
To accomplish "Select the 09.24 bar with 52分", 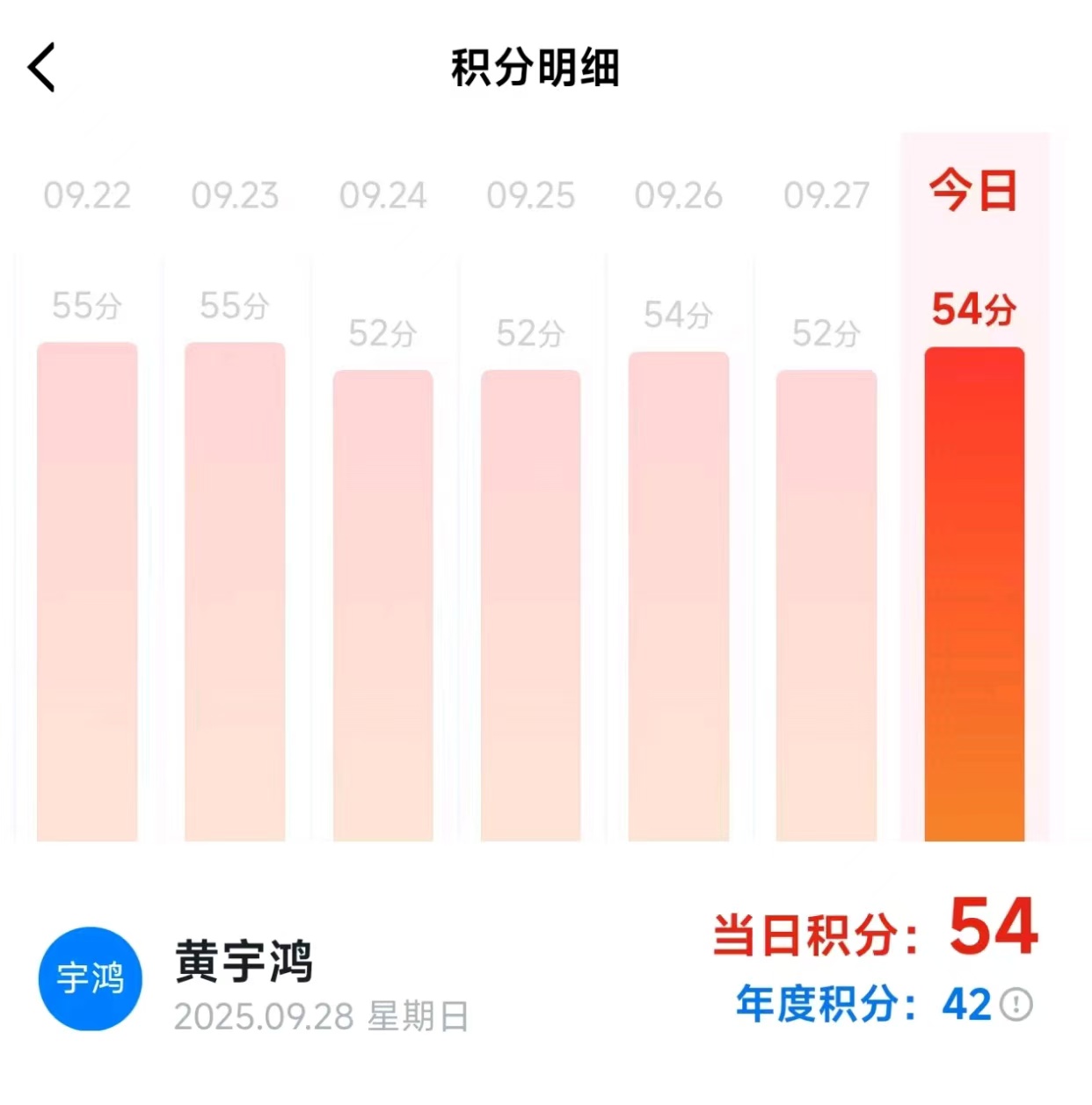I will click(x=382, y=605).
